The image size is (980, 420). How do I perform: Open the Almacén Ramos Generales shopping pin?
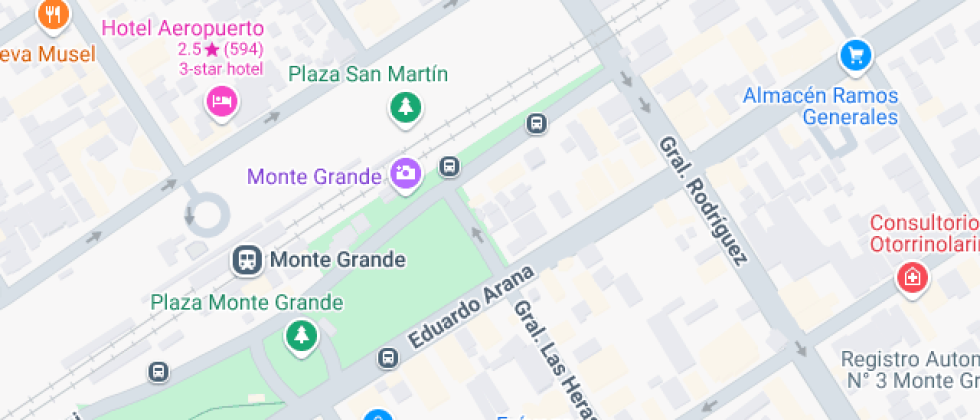pyautogui.click(x=855, y=55)
